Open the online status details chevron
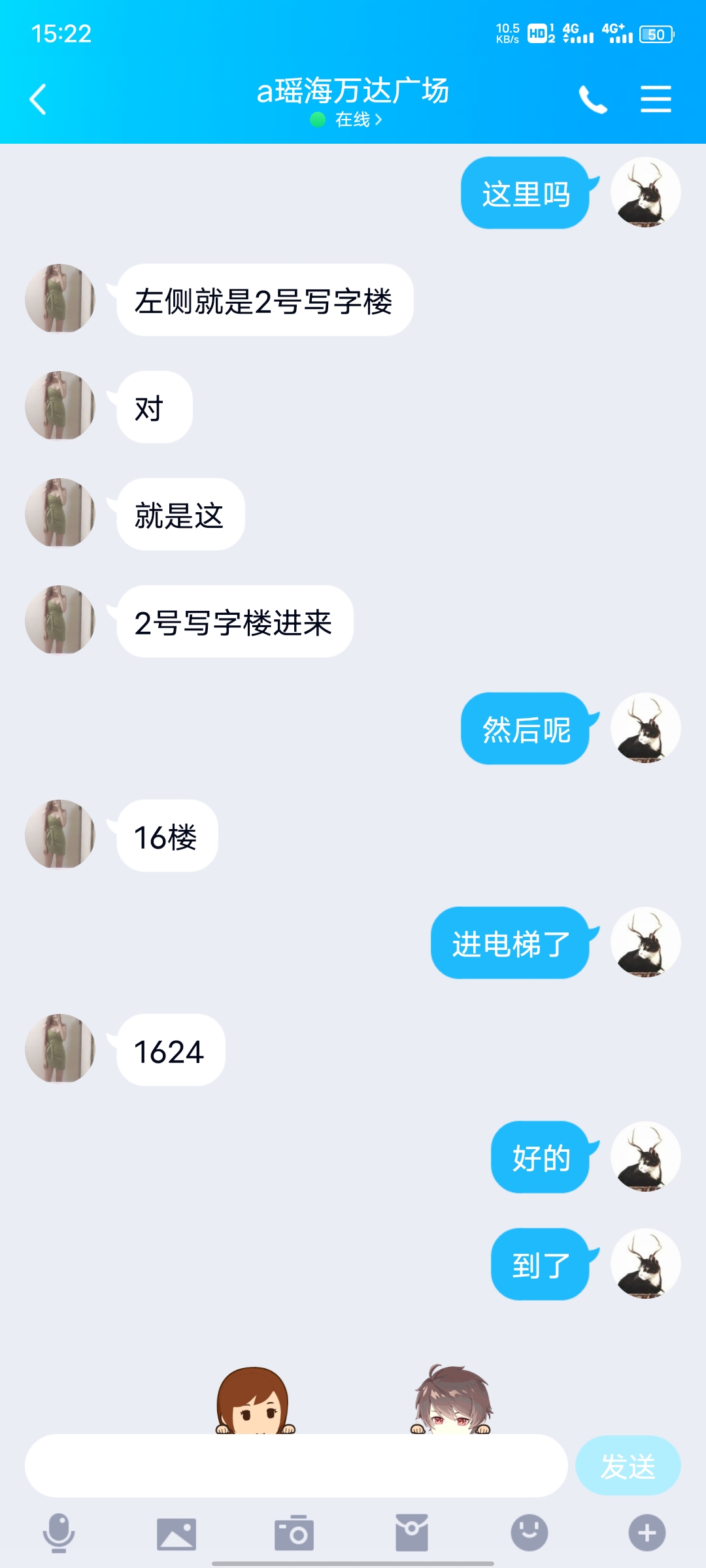 coord(378,119)
